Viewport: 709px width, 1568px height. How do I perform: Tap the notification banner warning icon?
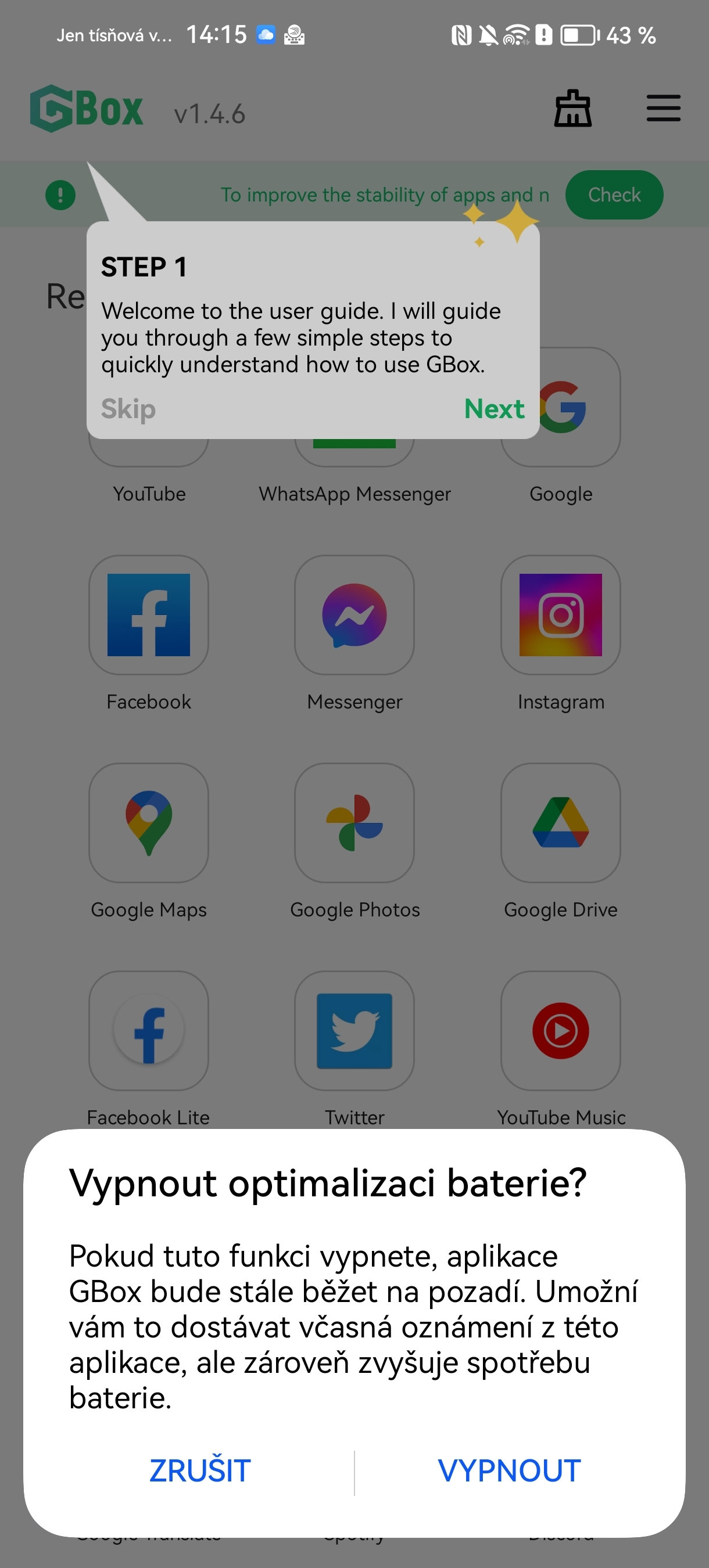tap(60, 195)
